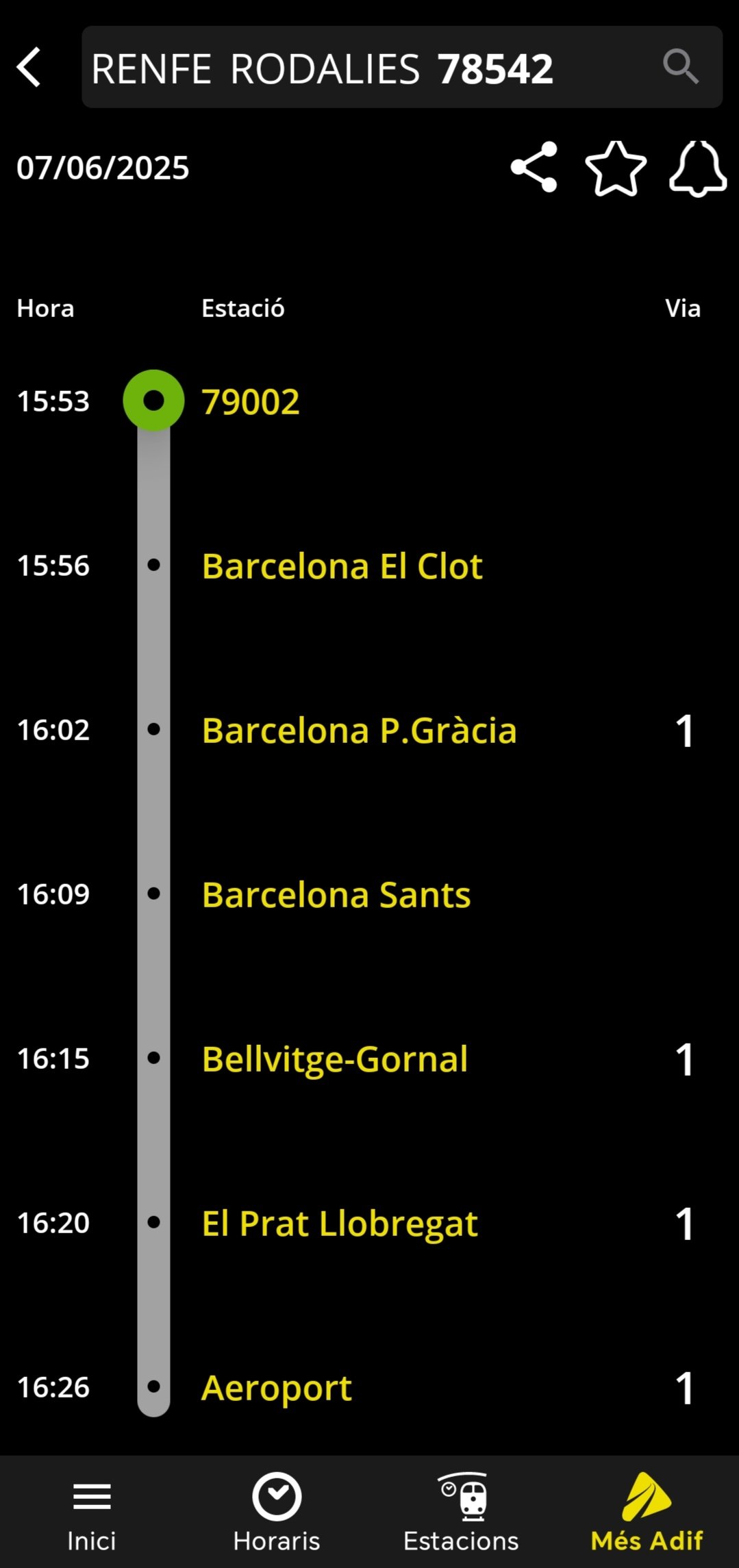Open Aeroport station
The height and width of the screenshot is (1568, 739).
(277, 1388)
